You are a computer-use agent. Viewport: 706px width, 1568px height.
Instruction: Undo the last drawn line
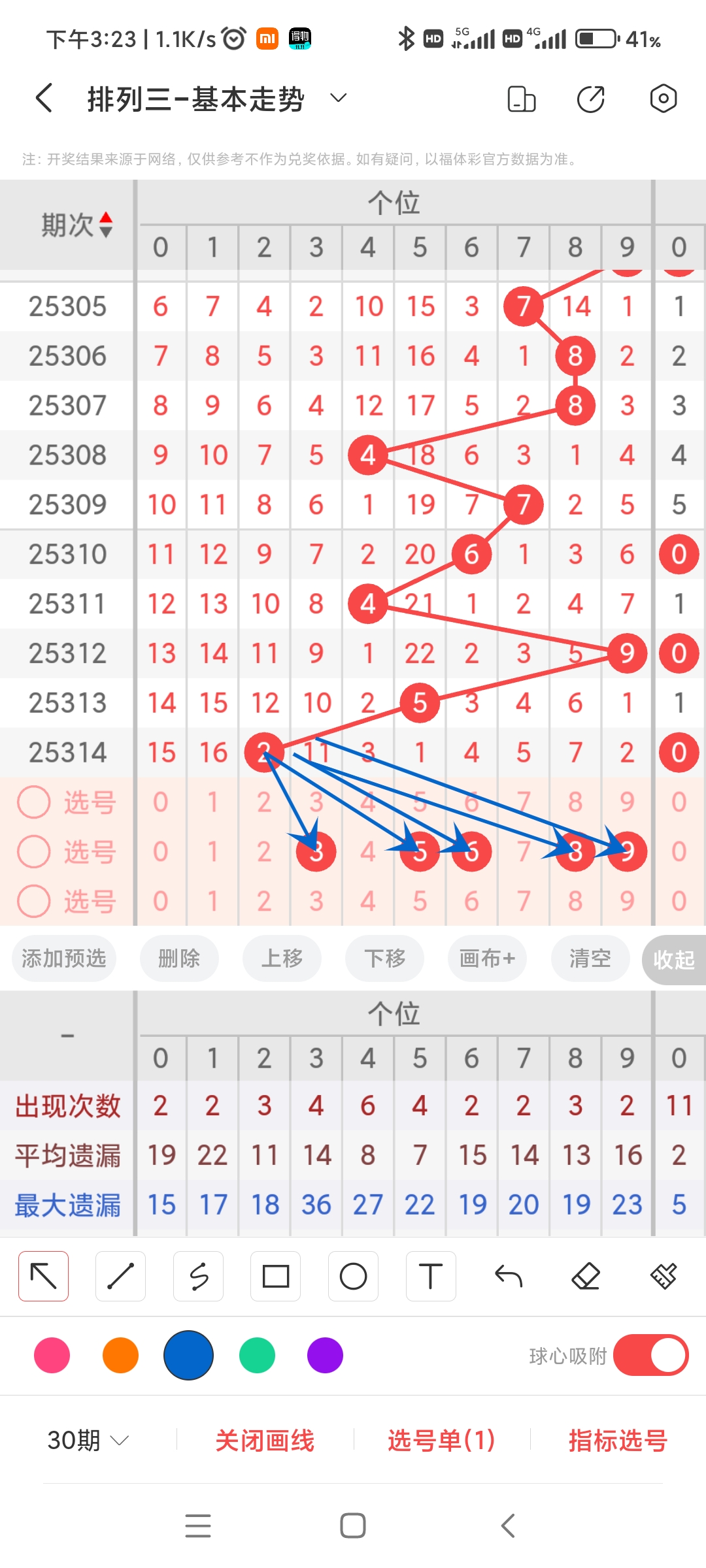pos(509,1275)
